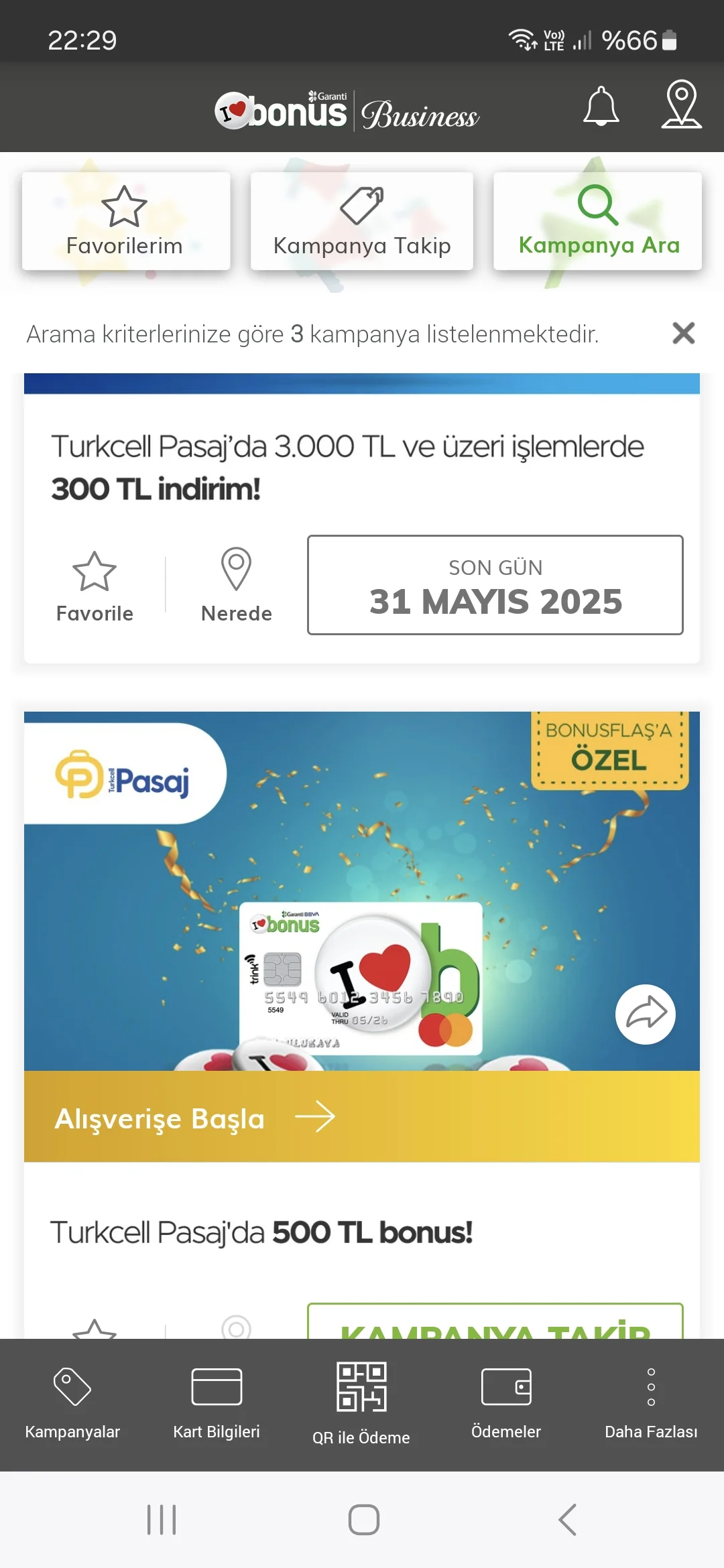Viewport: 724px width, 1568px height.
Task: Open Kampanya Takip
Action: tap(362, 221)
